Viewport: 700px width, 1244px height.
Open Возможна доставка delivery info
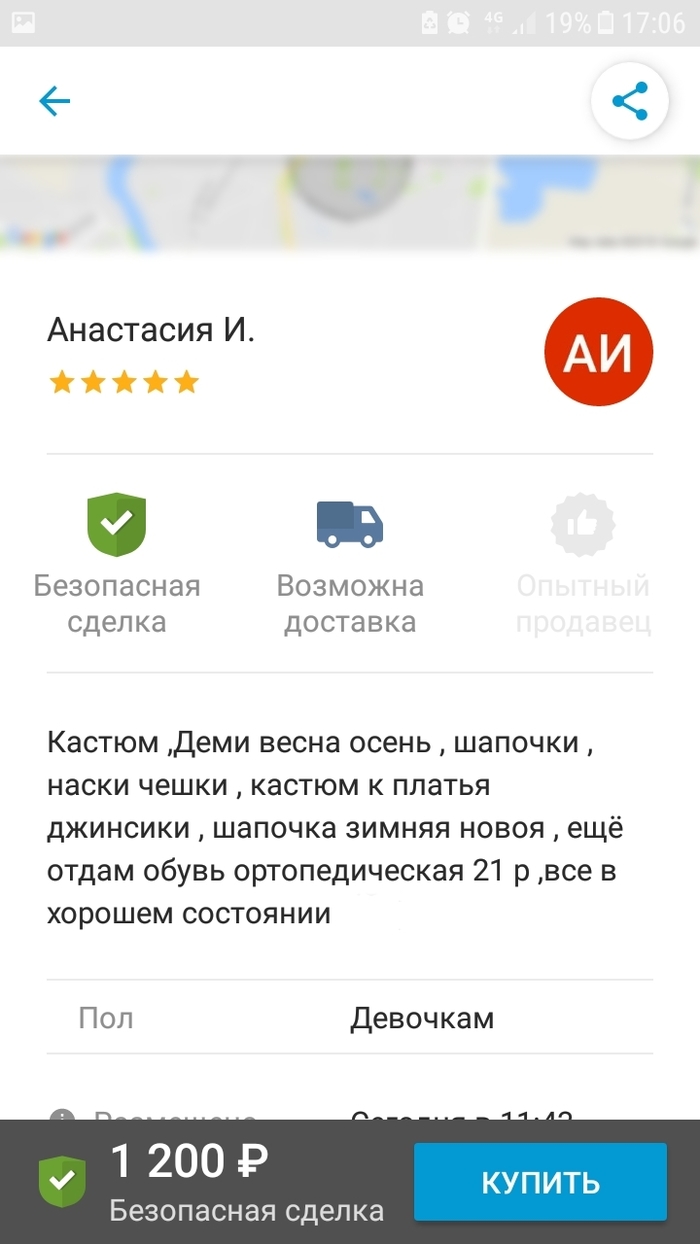[x=350, y=564]
